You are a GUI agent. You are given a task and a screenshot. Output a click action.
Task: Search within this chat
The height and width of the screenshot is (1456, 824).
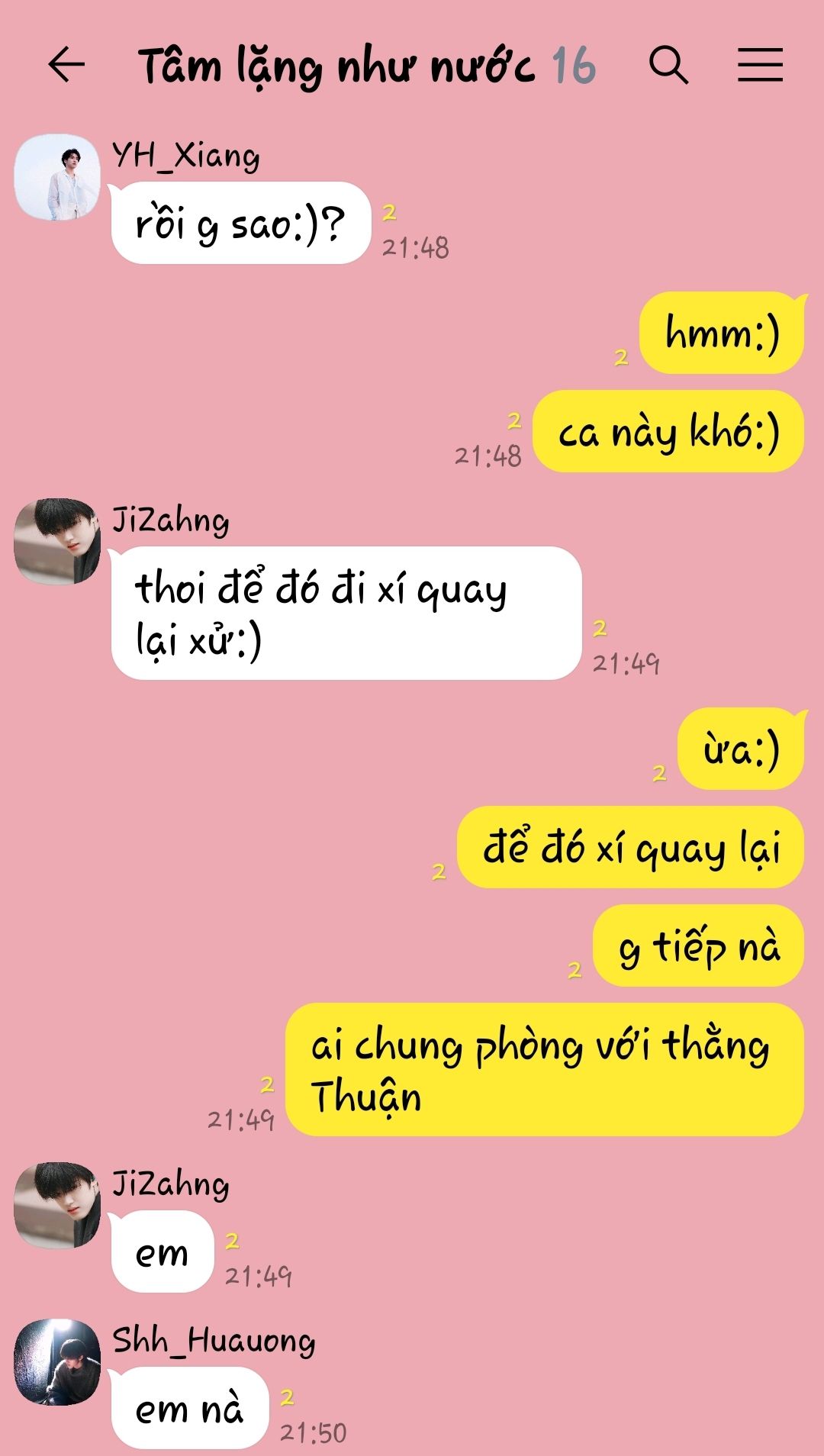click(x=668, y=64)
